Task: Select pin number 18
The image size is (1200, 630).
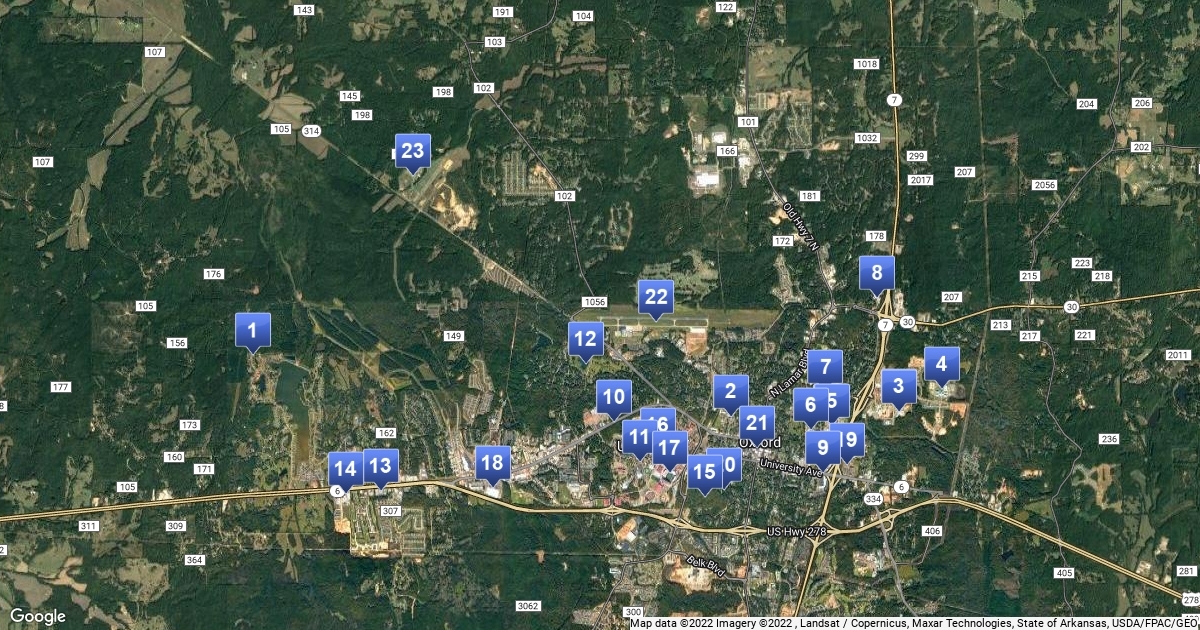Action: (492, 463)
